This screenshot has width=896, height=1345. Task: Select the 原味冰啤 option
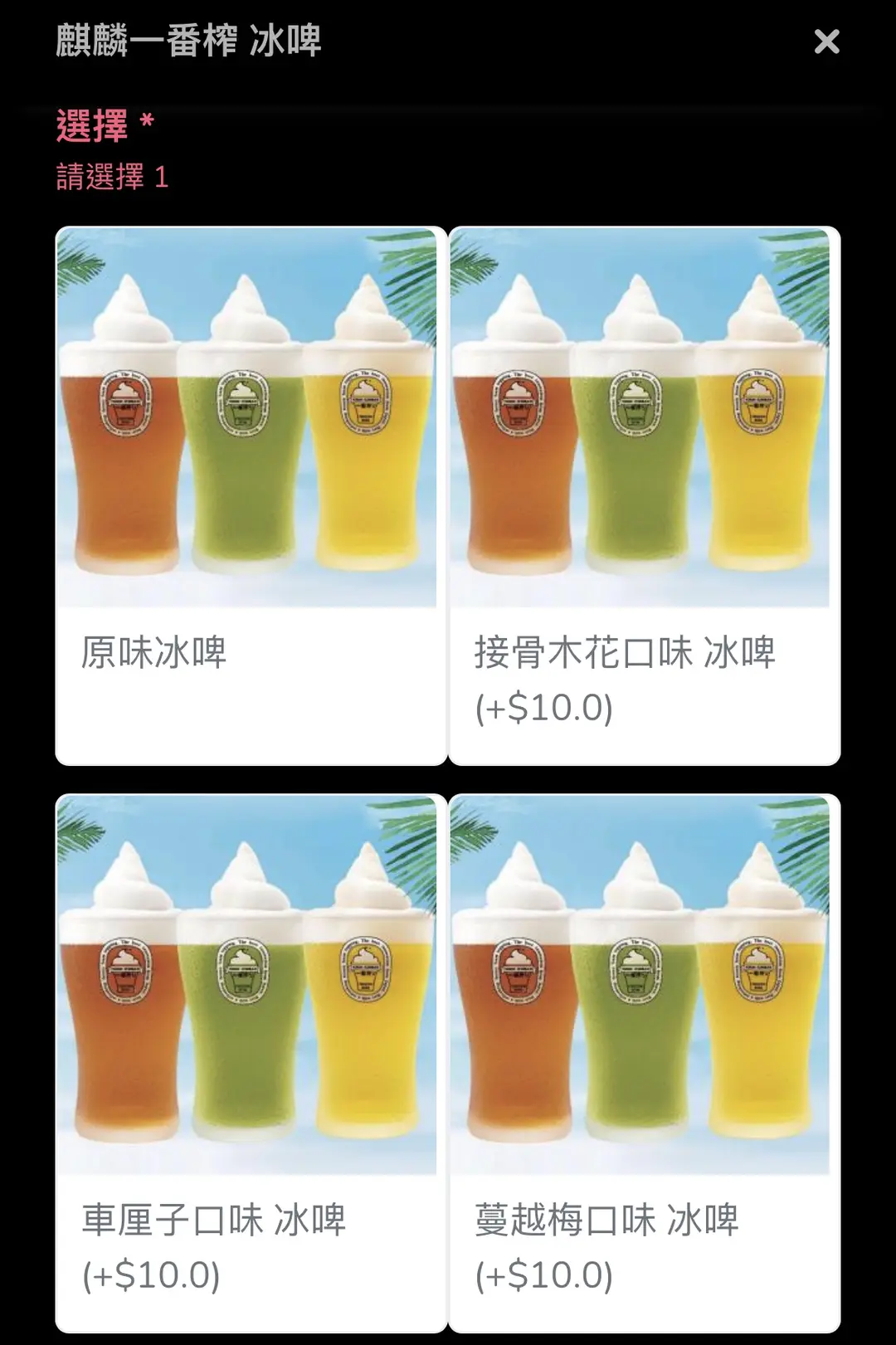tap(251, 495)
